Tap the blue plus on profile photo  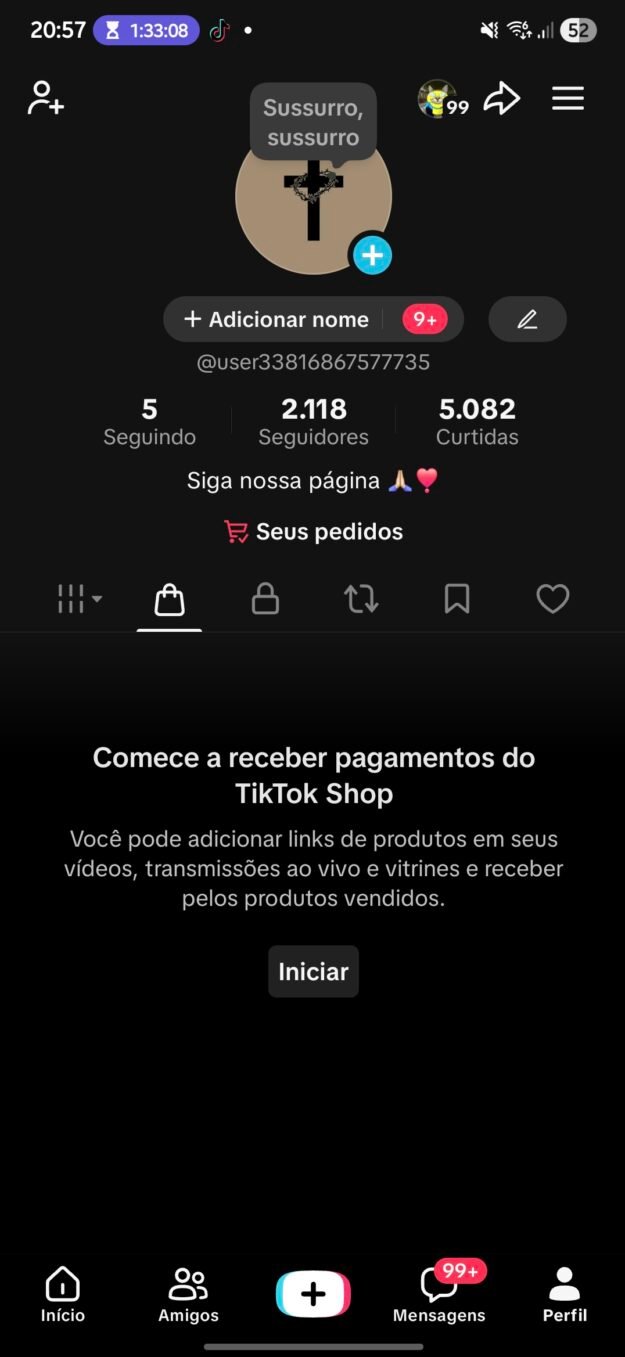[372, 256]
